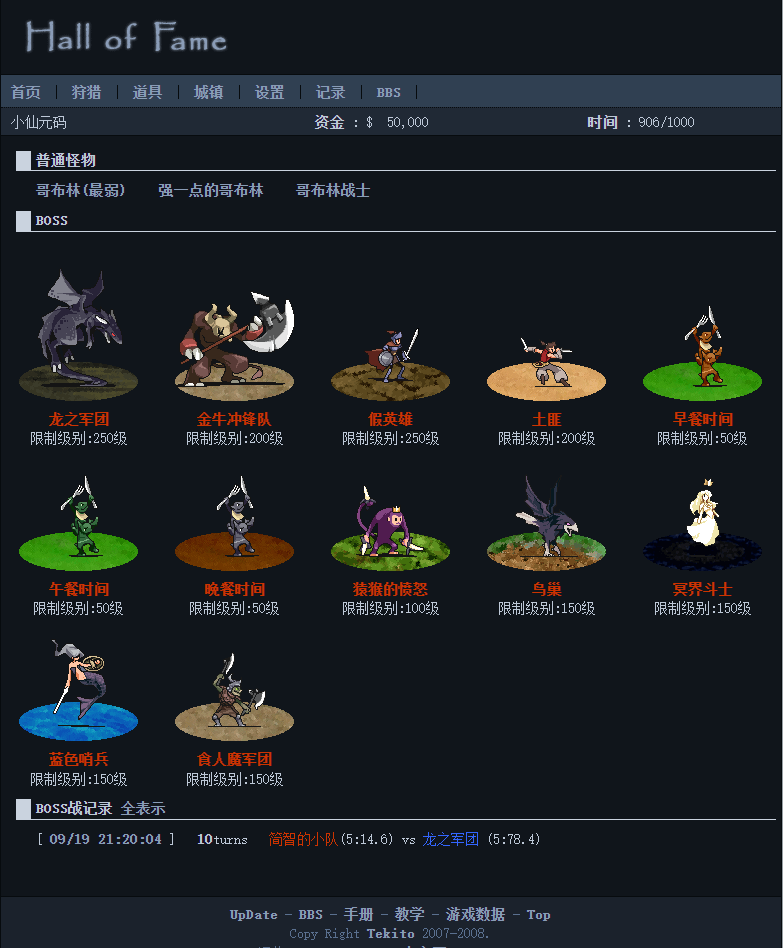This screenshot has height=948, width=783.
Task: Switch to 城镇 page
Action: pyautogui.click(x=208, y=92)
